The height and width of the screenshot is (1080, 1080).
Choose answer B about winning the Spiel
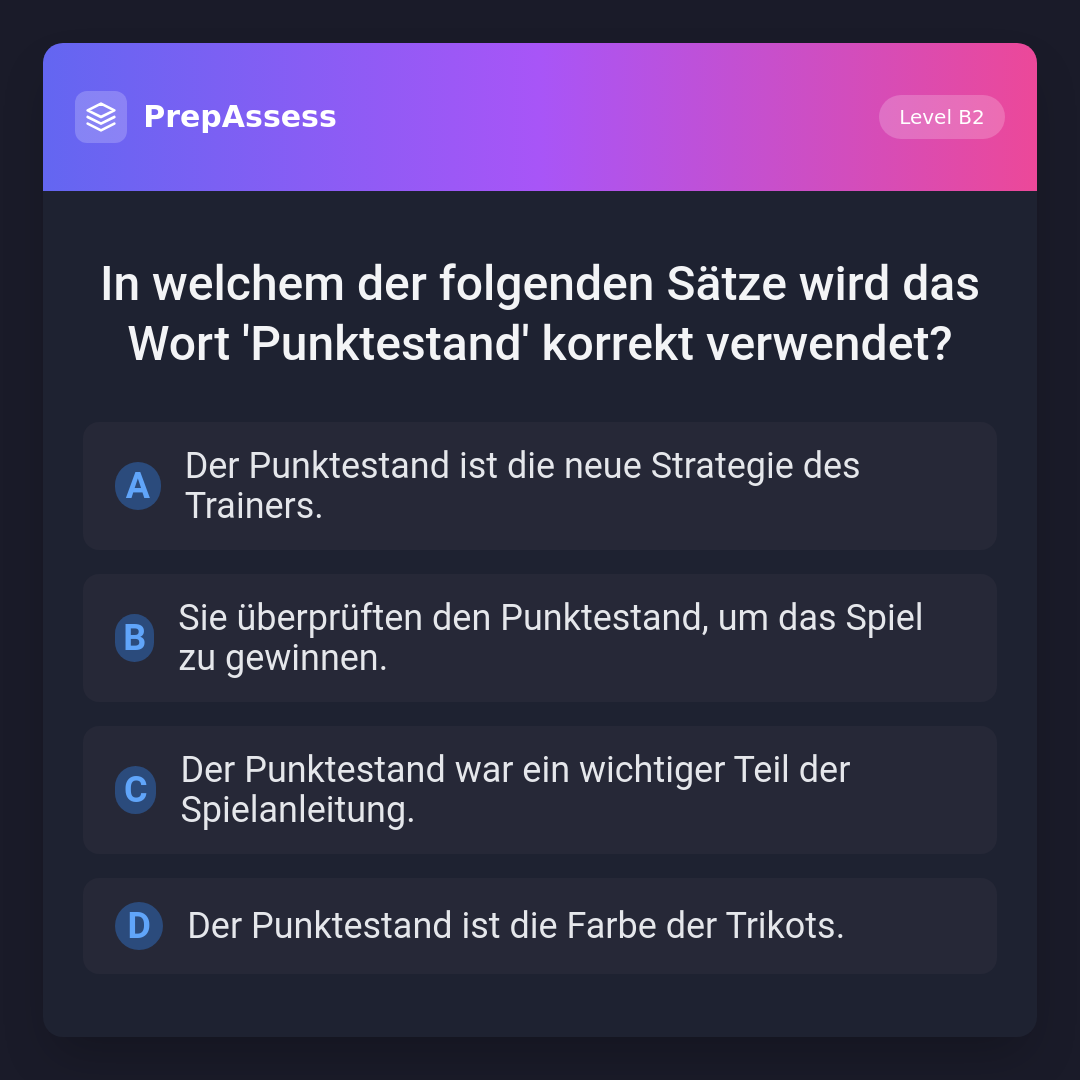(x=539, y=638)
